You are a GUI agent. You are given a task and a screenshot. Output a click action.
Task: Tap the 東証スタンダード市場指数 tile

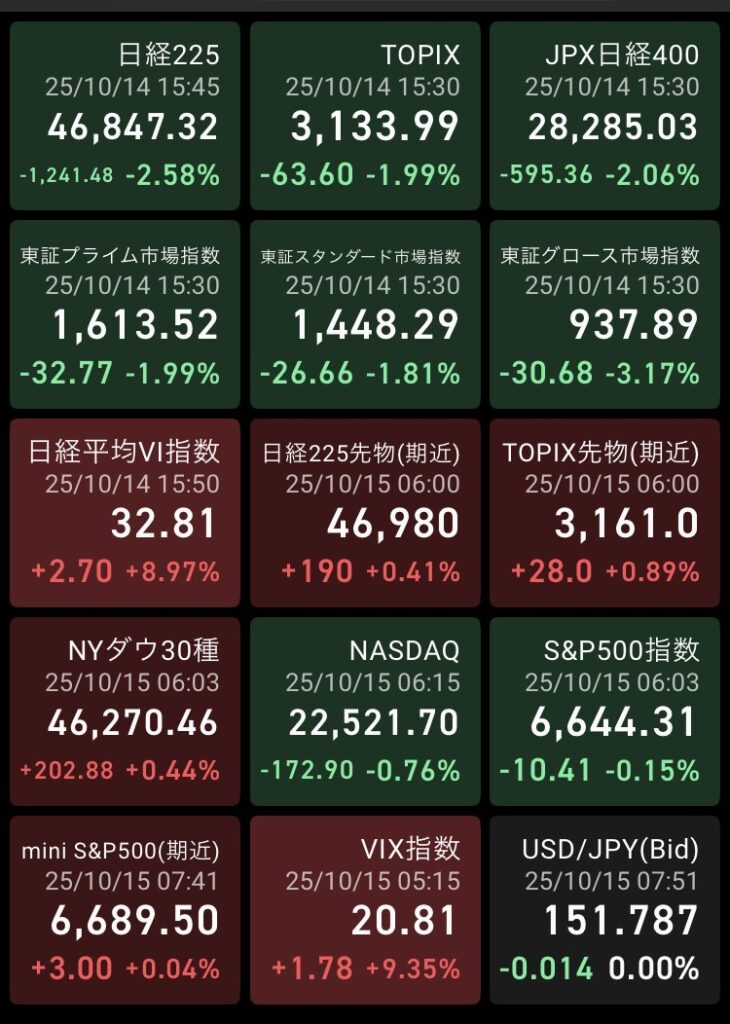(365, 314)
